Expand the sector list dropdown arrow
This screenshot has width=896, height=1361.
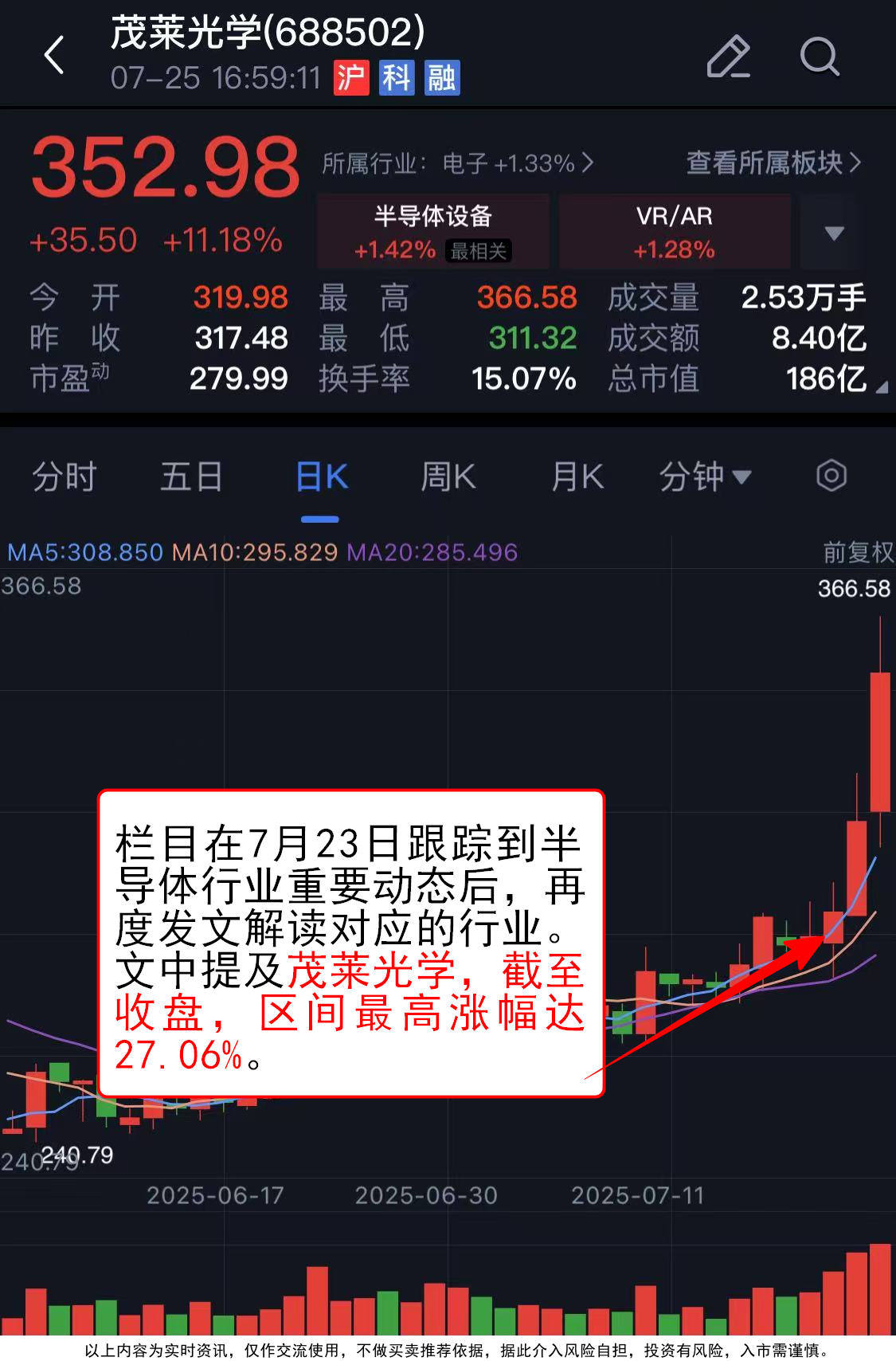[x=834, y=233]
